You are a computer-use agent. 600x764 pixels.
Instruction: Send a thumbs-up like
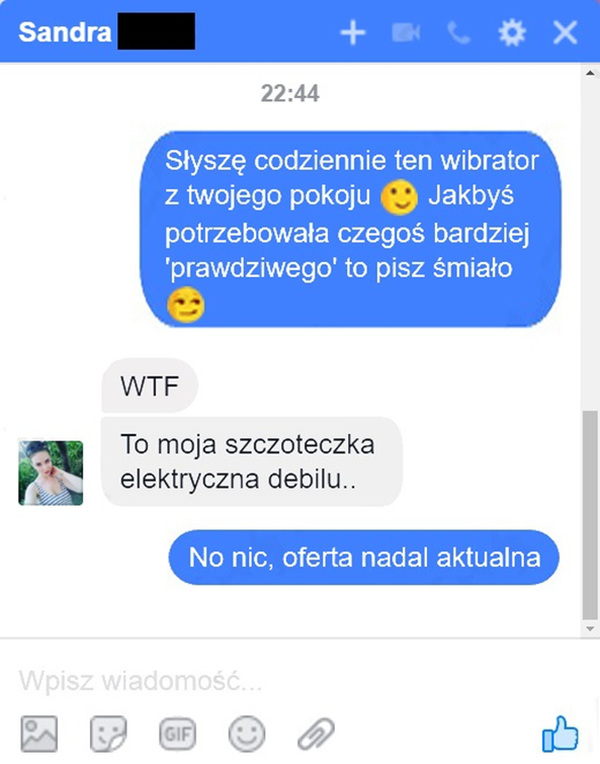pyautogui.click(x=561, y=734)
